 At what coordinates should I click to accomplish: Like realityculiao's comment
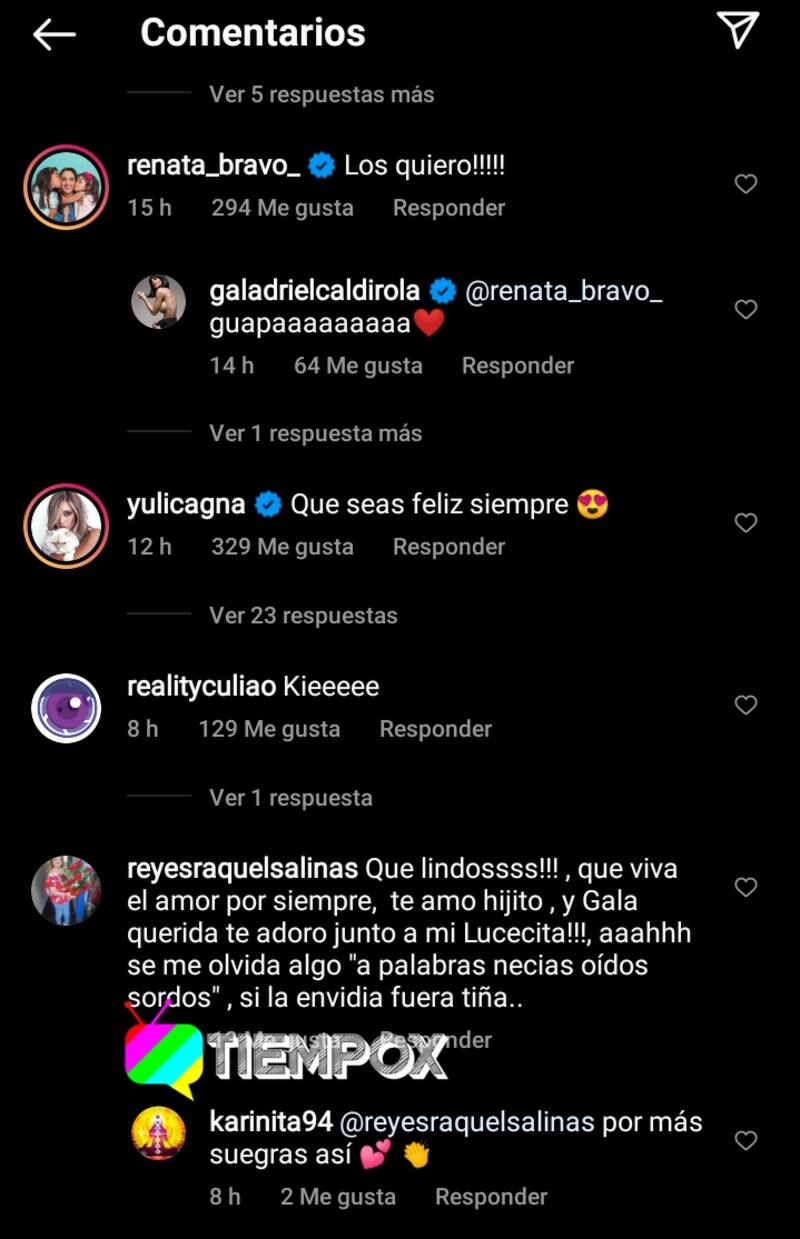(x=746, y=705)
